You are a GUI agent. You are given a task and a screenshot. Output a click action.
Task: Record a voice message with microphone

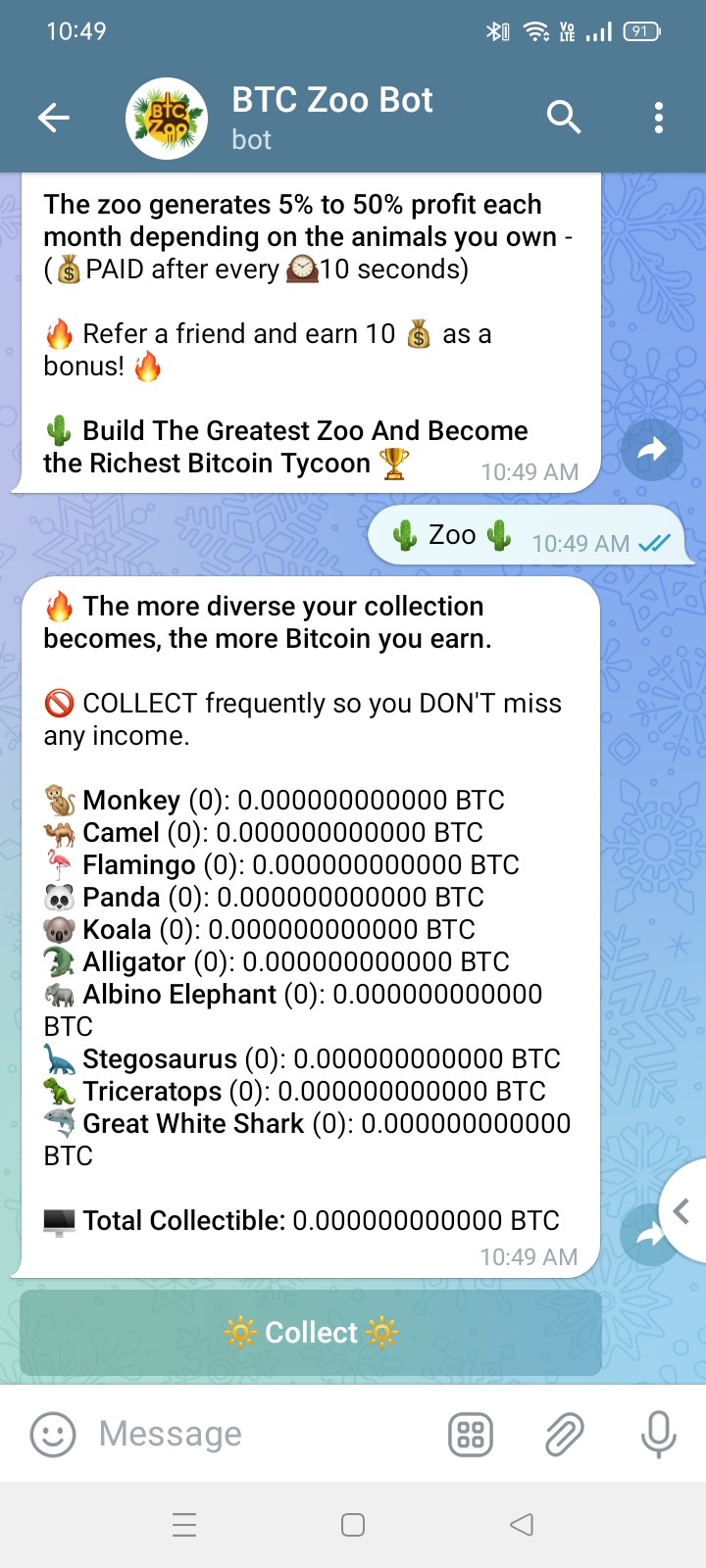click(x=658, y=1435)
